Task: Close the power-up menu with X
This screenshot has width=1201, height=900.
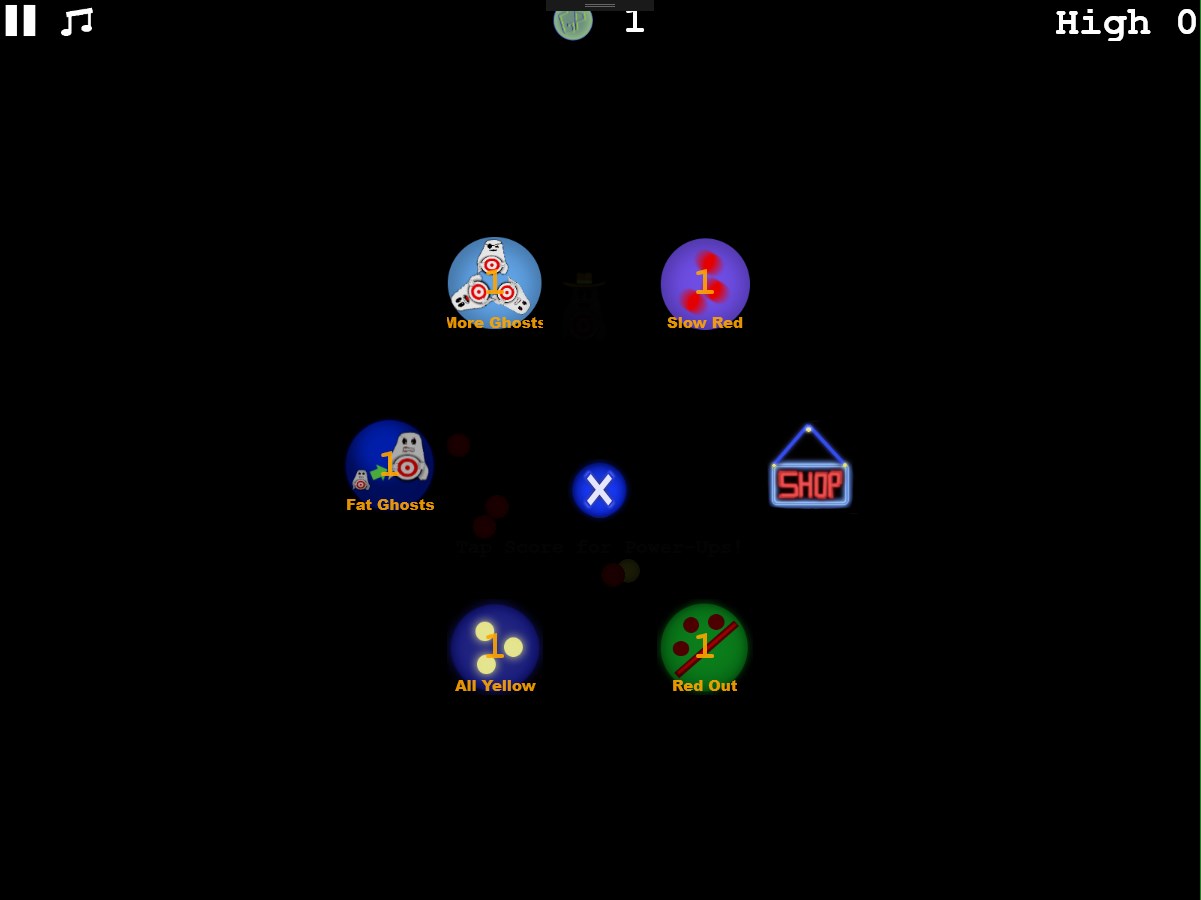Action: [x=599, y=490]
